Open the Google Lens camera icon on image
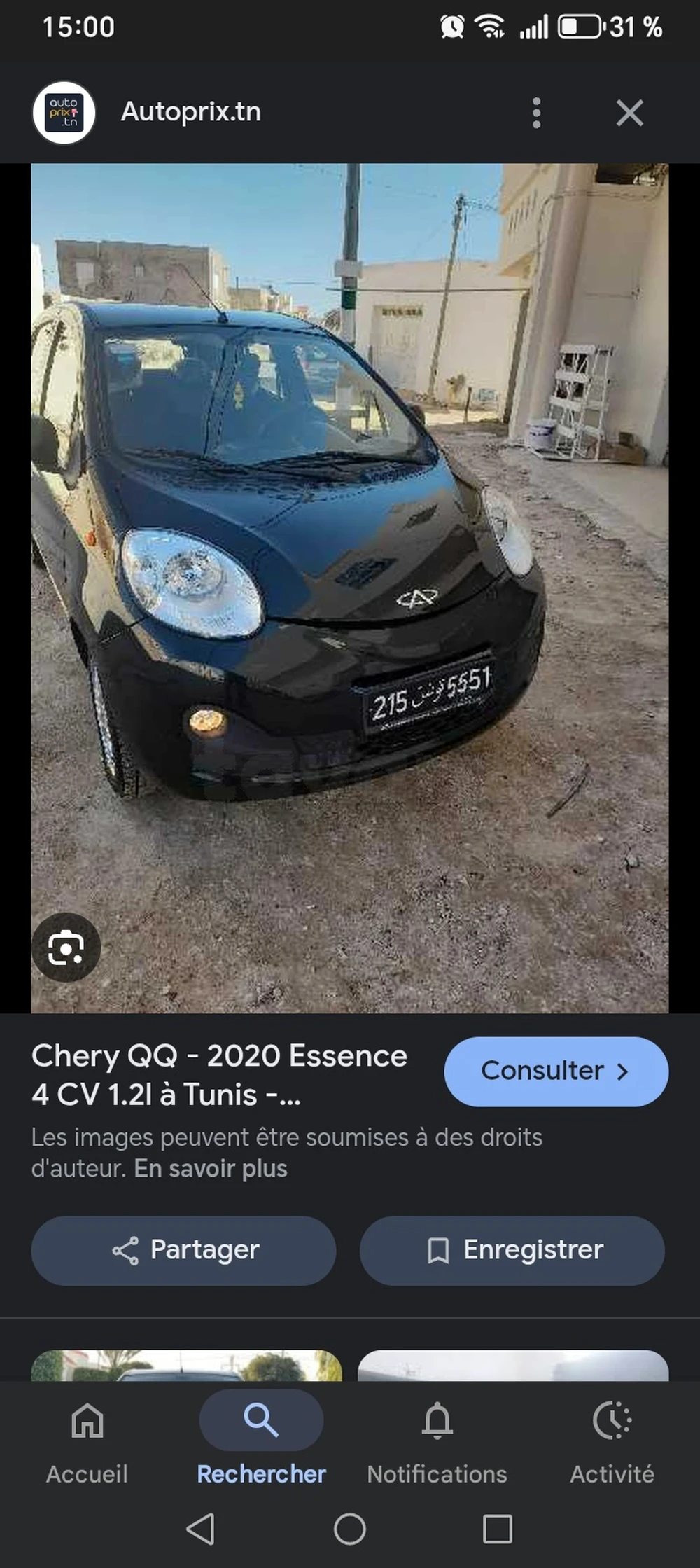The width and height of the screenshot is (700, 1568). 66,947
